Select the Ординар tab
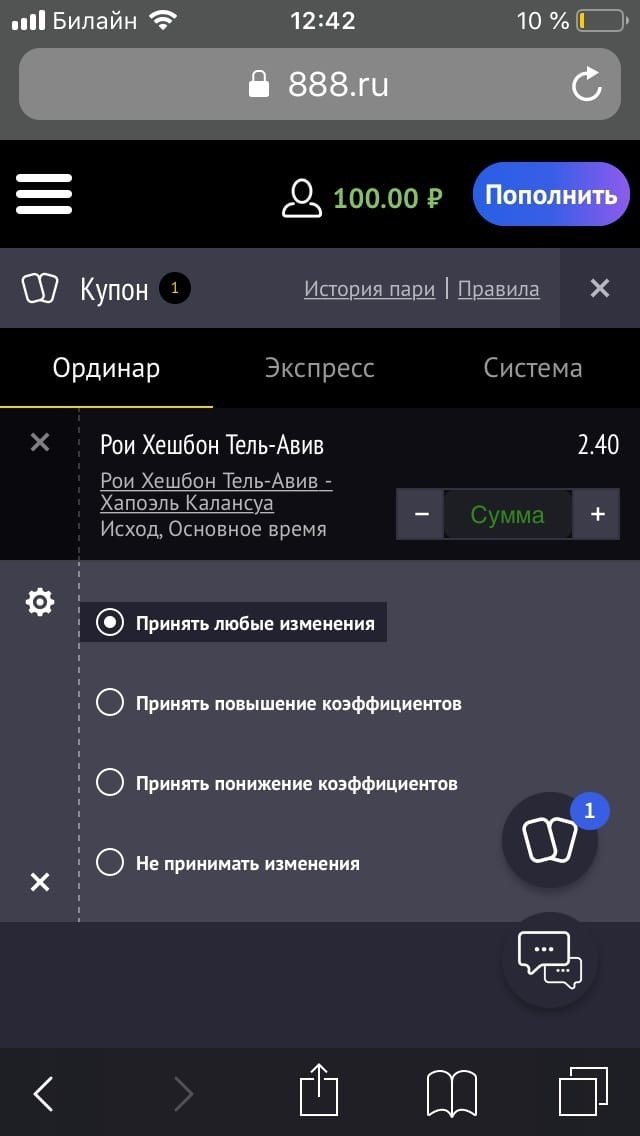 click(x=106, y=368)
